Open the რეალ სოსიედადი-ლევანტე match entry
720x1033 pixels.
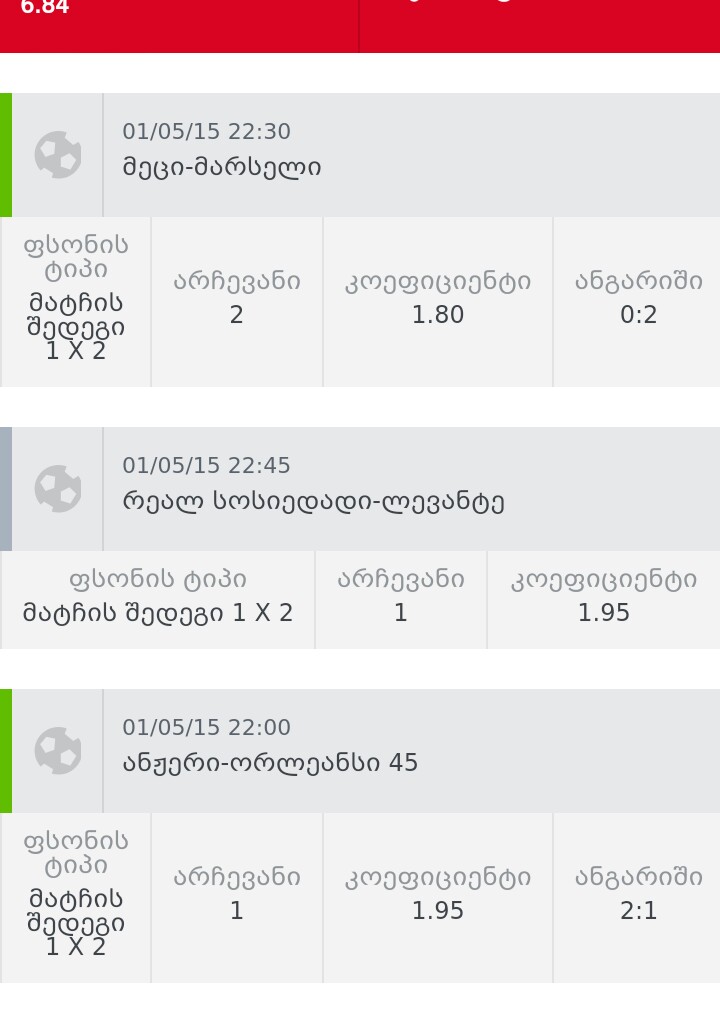click(313, 500)
